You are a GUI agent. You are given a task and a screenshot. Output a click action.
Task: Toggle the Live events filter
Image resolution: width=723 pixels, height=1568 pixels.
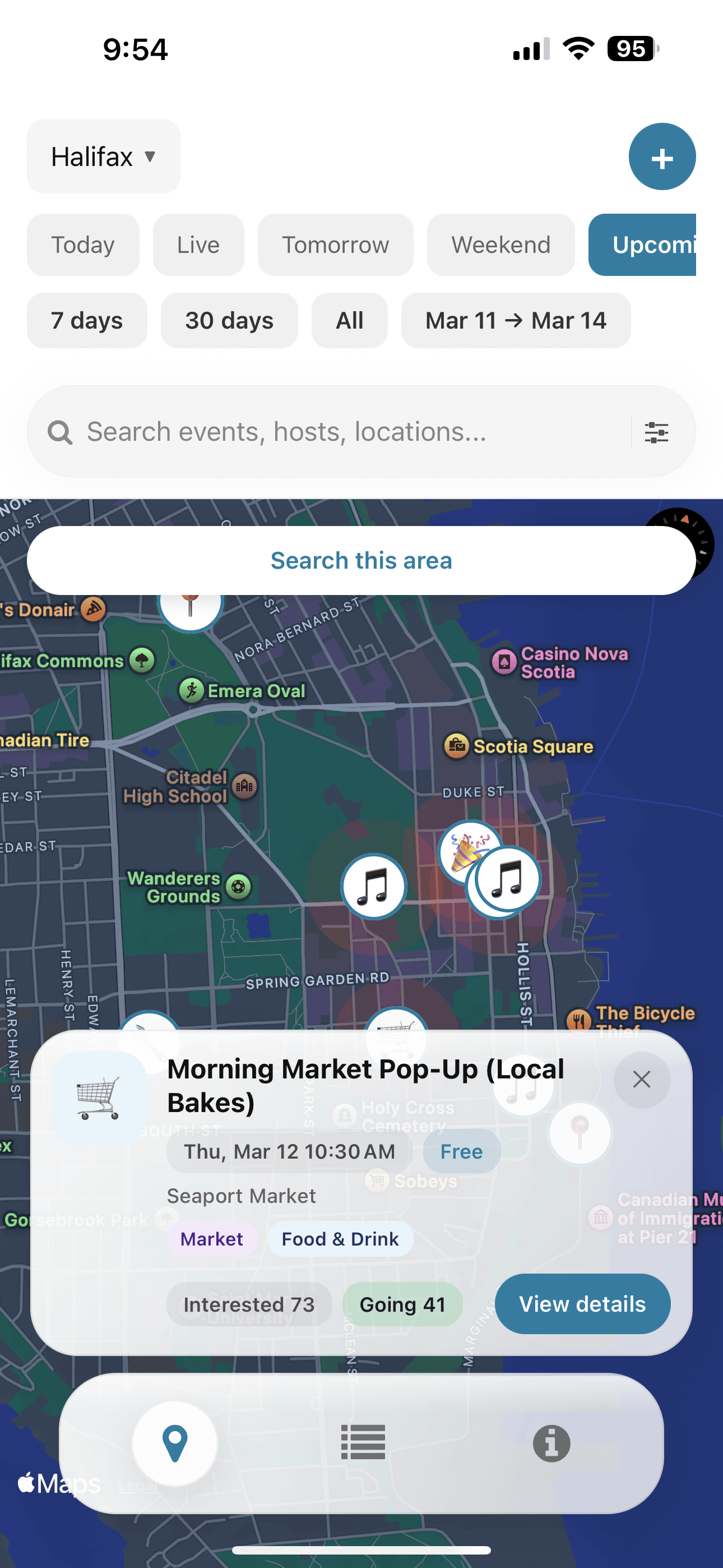click(x=198, y=245)
